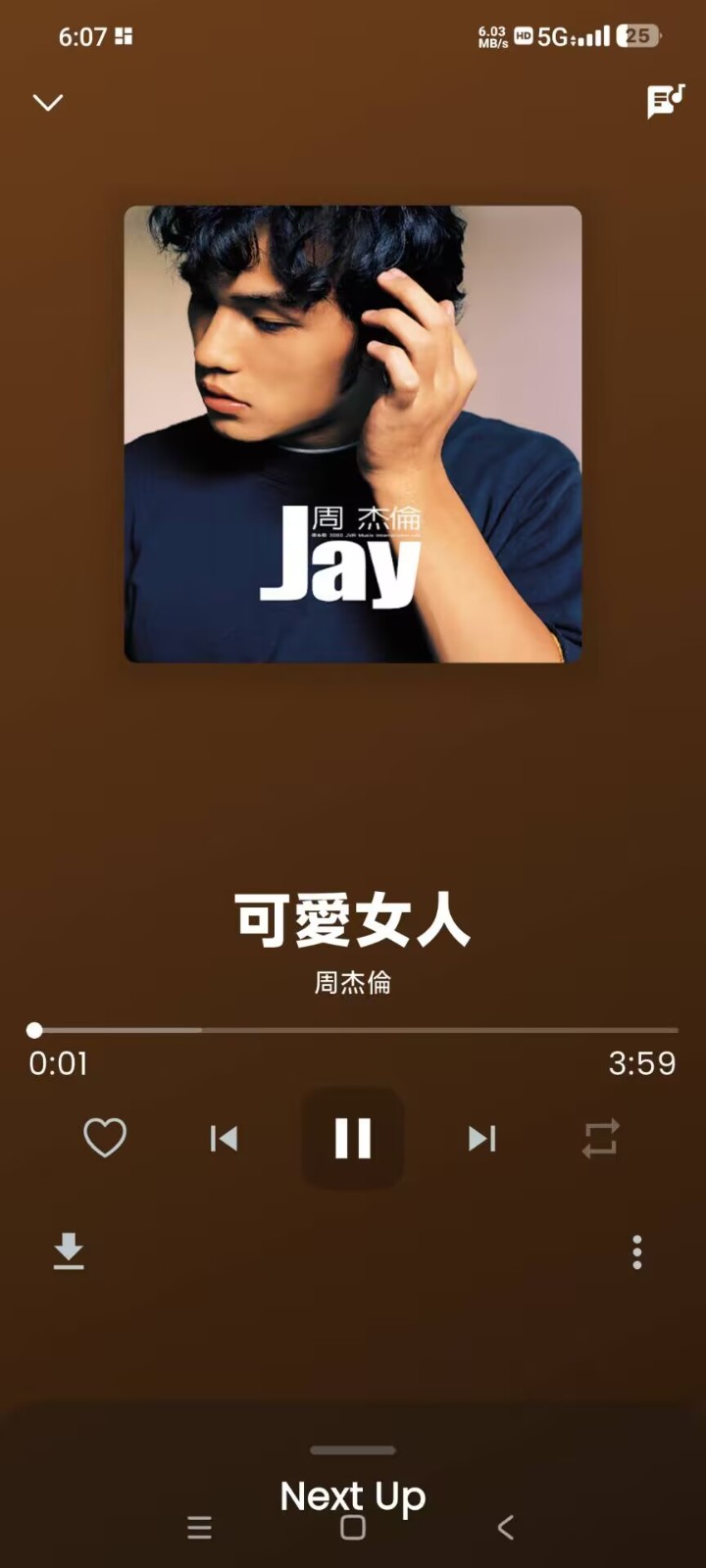Toggle repeat playback on
The width and height of the screenshot is (706, 1568).
pyautogui.click(x=600, y=1138)
